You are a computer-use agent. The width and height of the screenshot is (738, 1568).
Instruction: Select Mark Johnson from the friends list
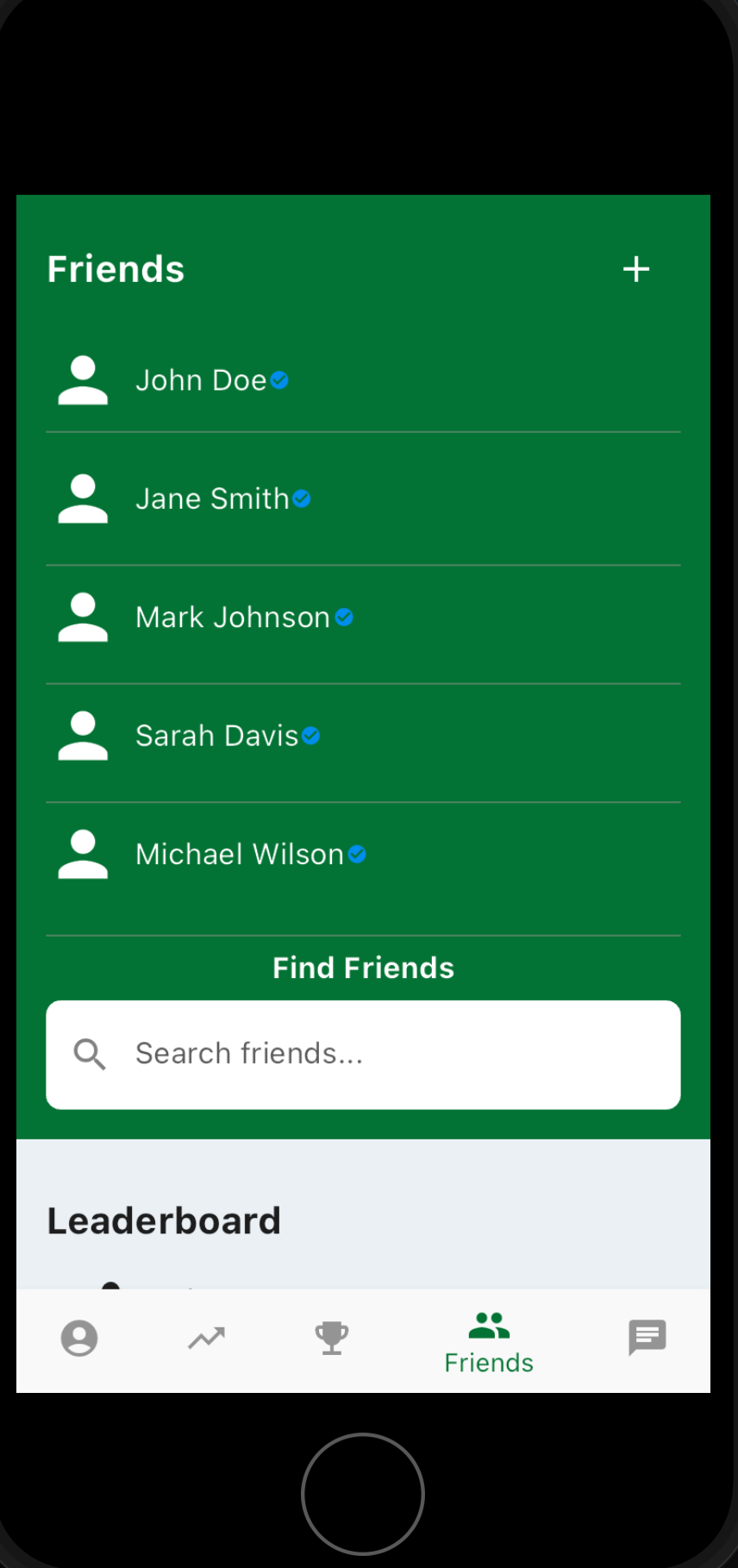pos(363,618)
